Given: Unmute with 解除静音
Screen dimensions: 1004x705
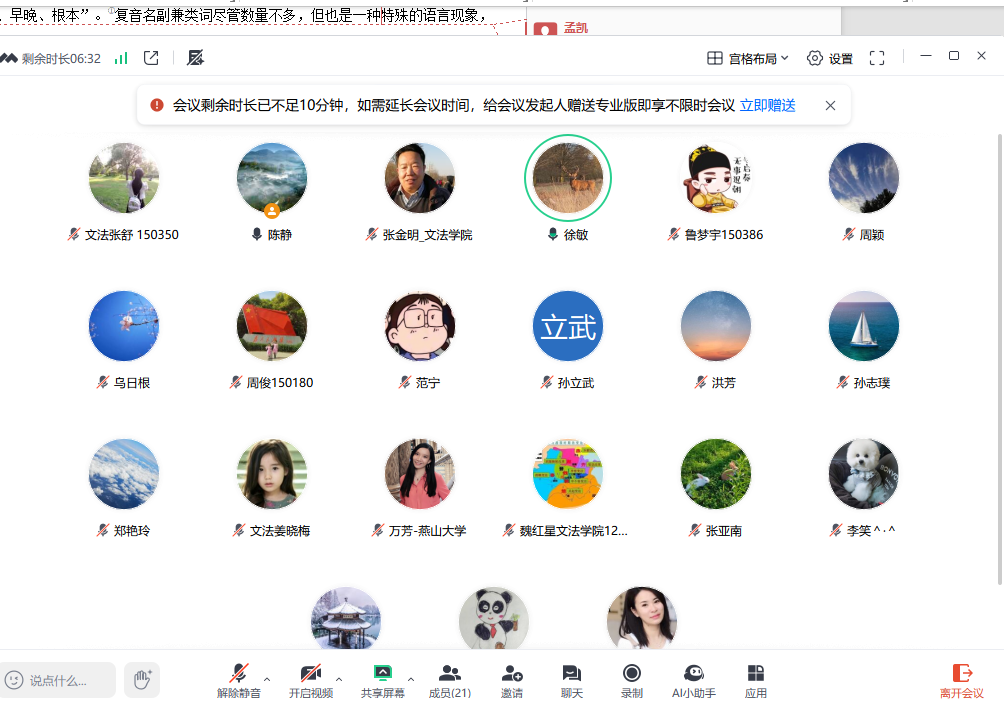Looking at the screenshot, I should click(239, 679).
